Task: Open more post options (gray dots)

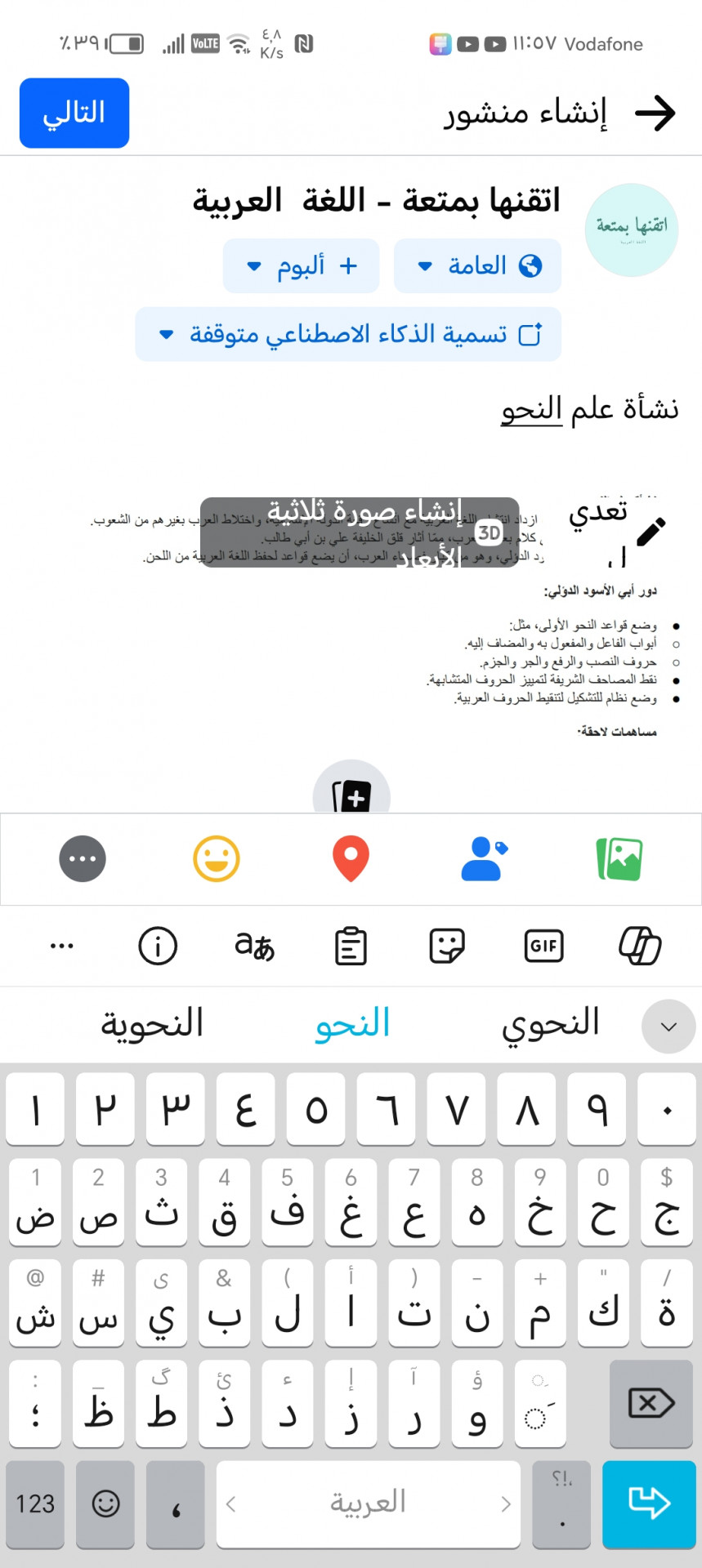Action: 83,859
